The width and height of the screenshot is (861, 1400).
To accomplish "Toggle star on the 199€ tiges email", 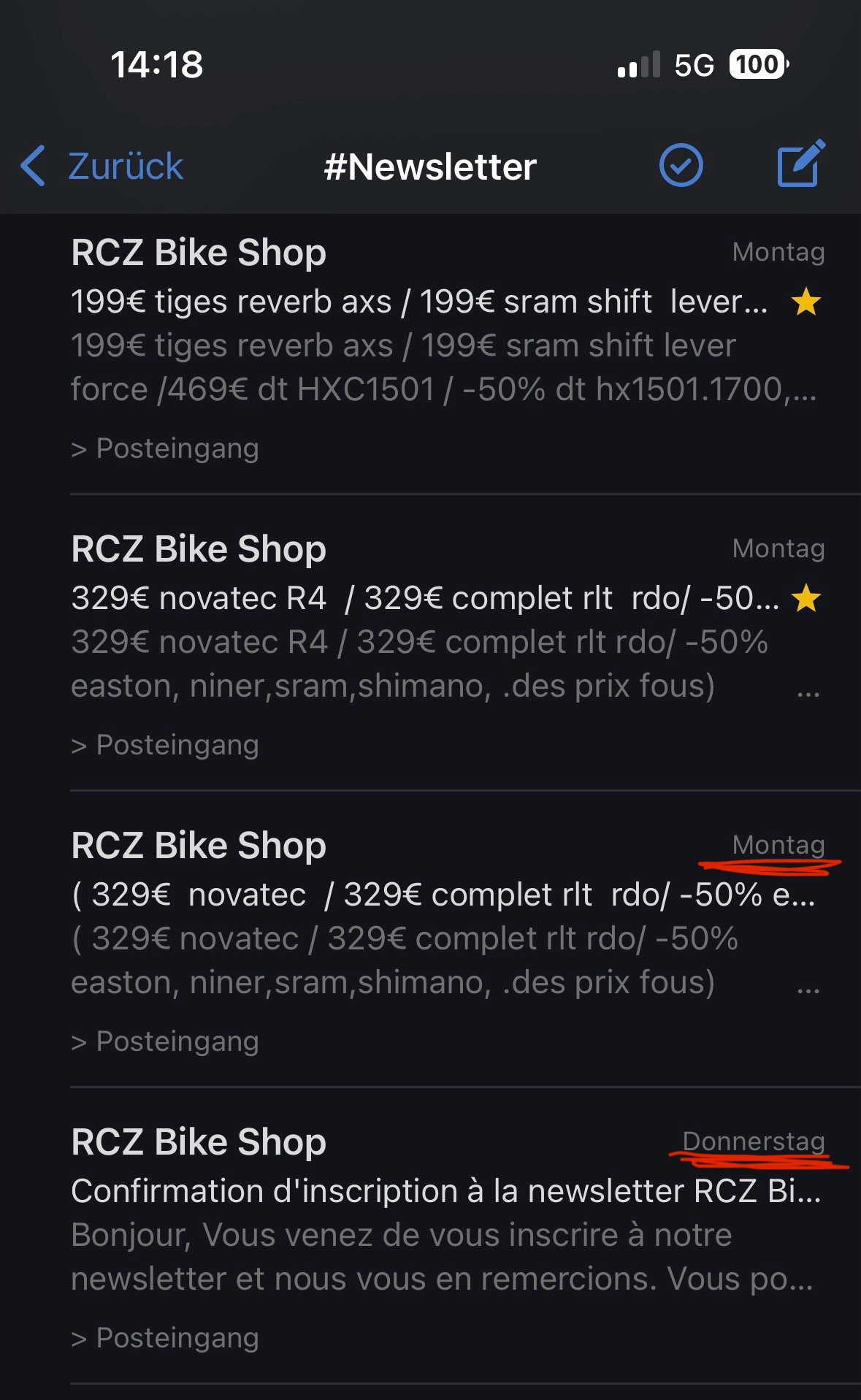I will pyautogui.click(x=806, y=302).
